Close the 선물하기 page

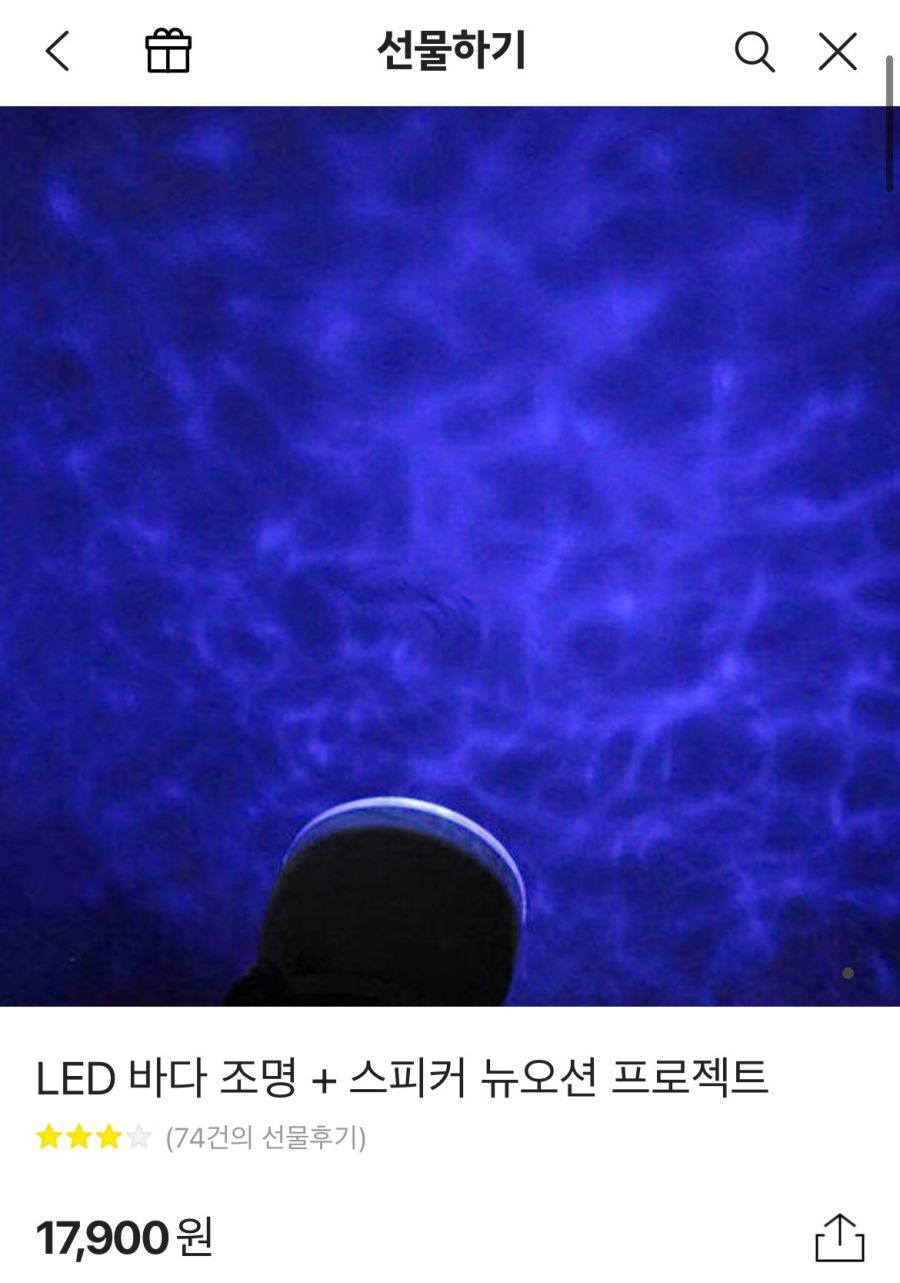click(838, 51)
